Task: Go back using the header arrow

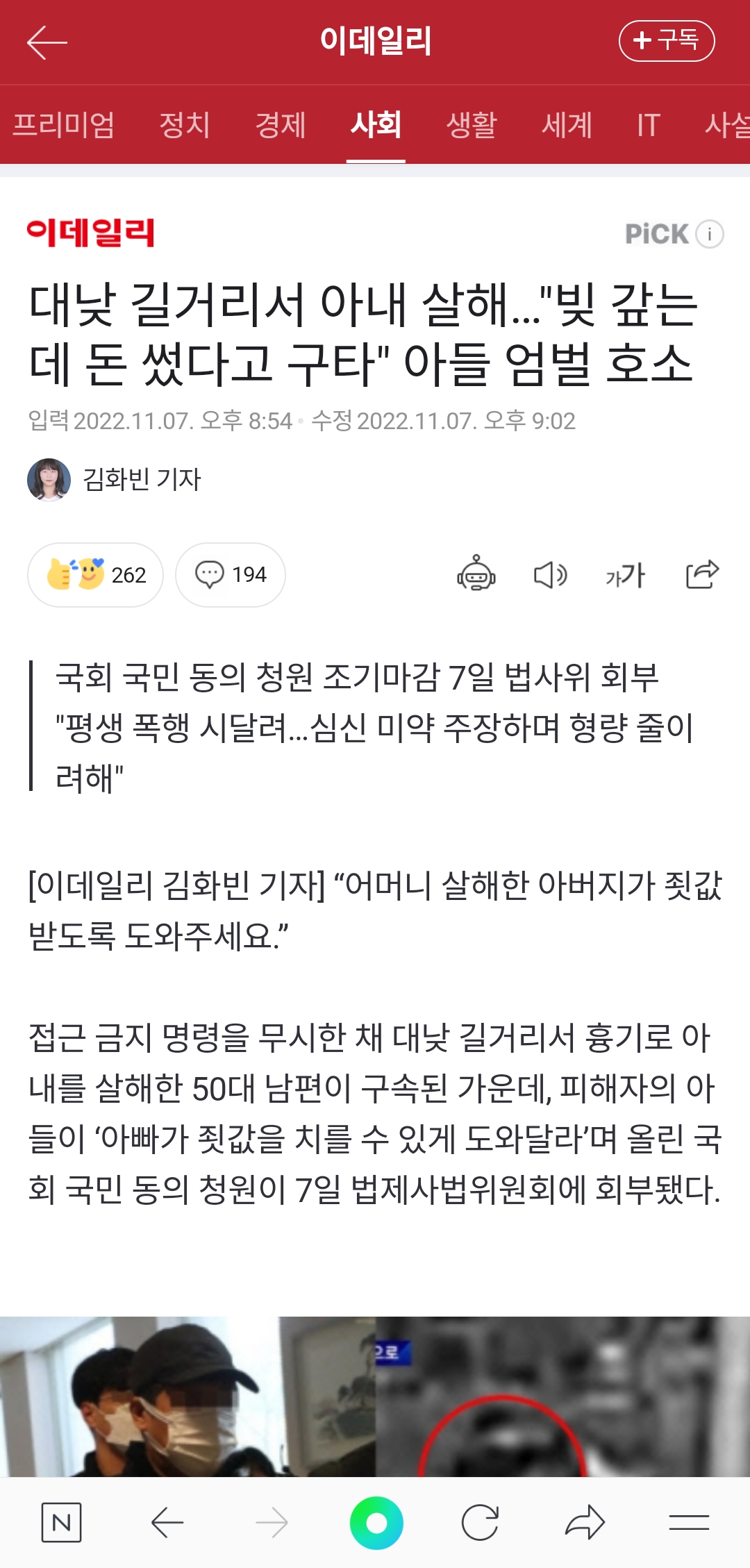Action: pyautogui.click(x=47, y=42)
